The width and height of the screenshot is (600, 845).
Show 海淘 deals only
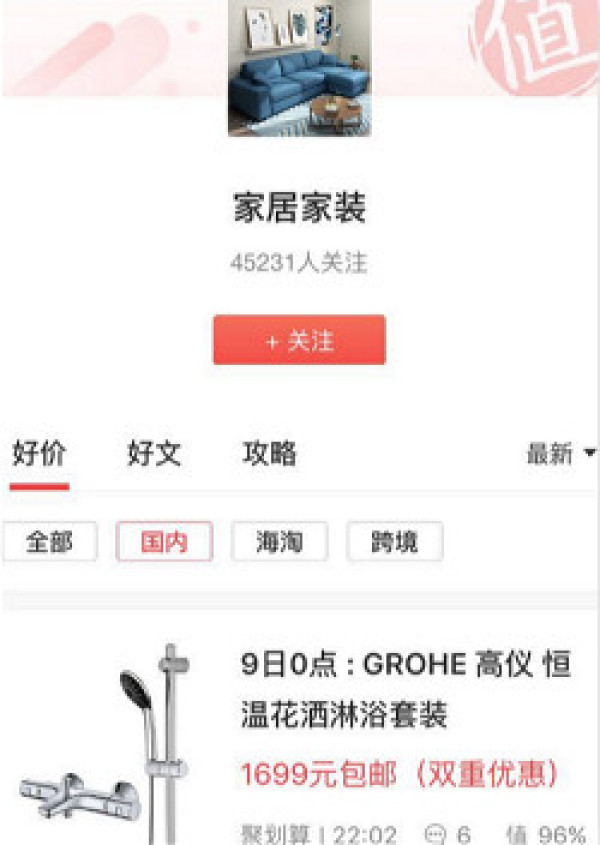tap(279, 543)
